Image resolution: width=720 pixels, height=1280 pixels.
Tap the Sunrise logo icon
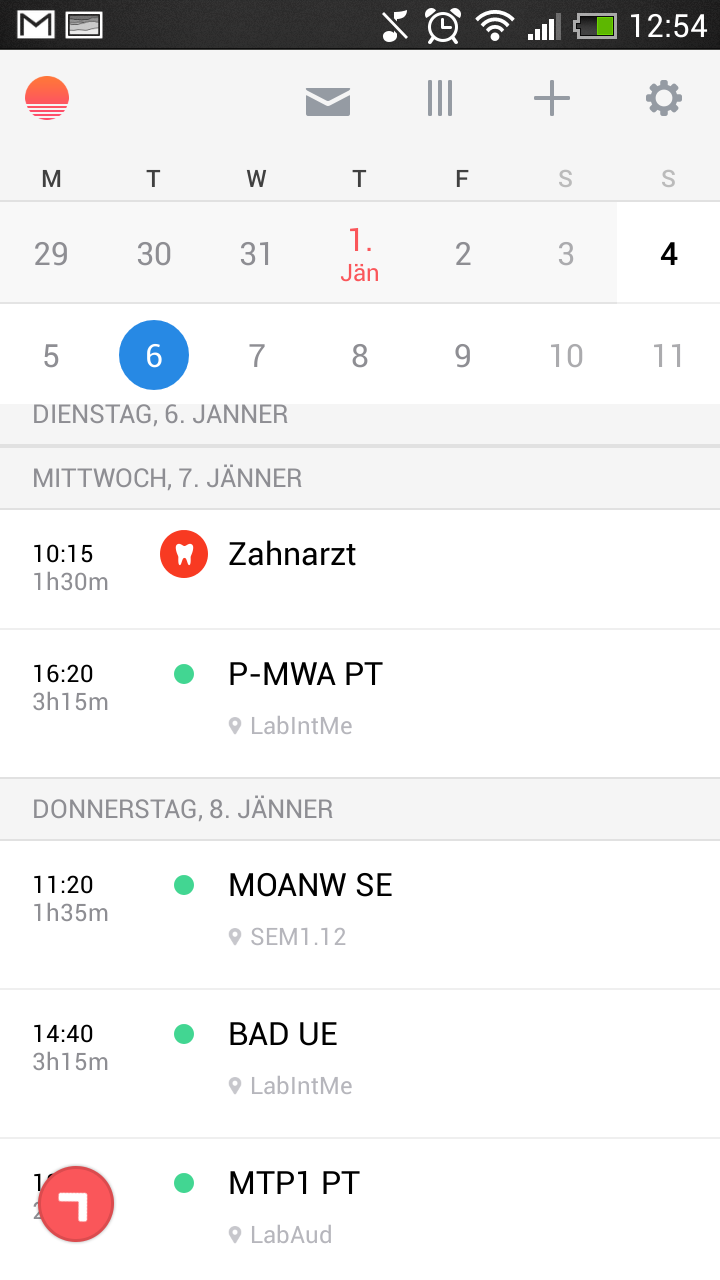[x=47, y=99]
